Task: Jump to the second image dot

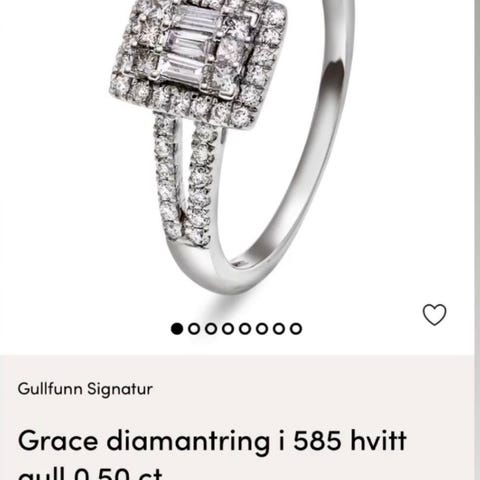Action: click(194, 329)
